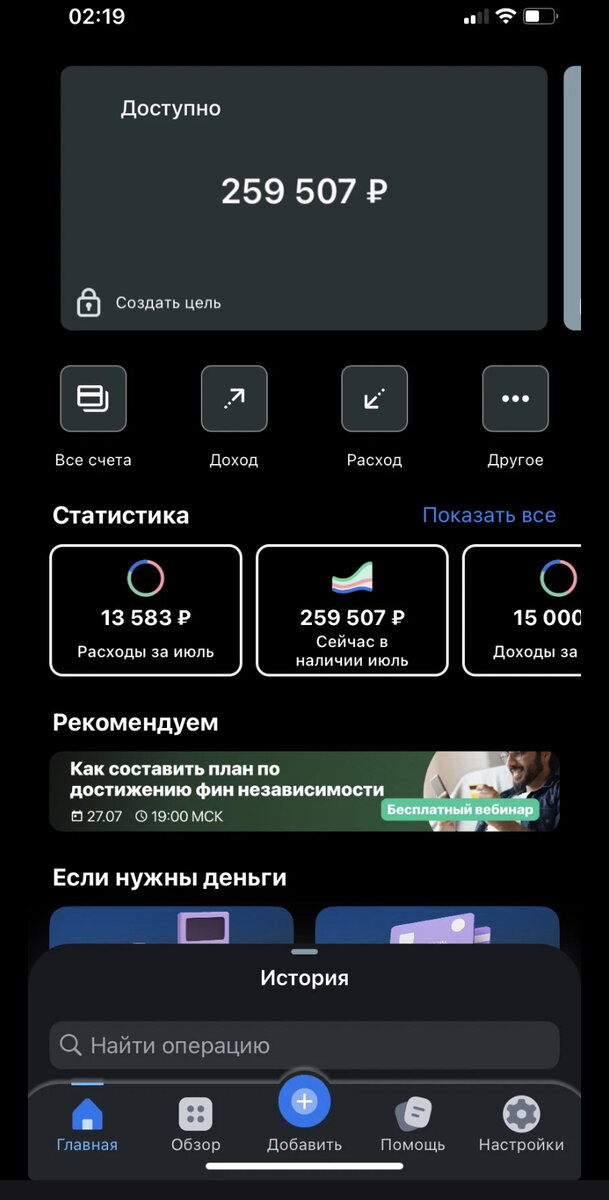The height and width of the screenshot is (1200, 609).
Task: Open Настройки tab
Action: click(x=521, y=1124)
